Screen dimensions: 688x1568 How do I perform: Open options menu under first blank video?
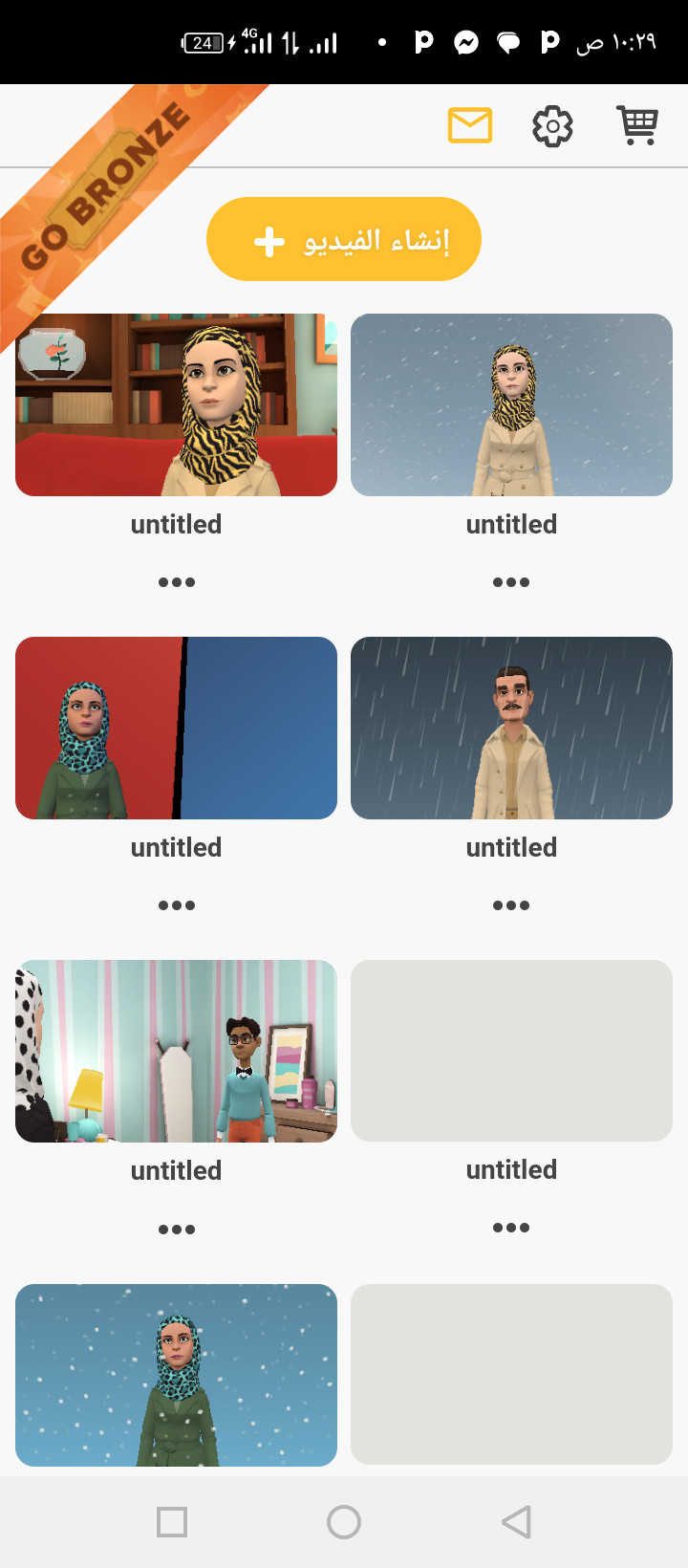click(511, 1228)
